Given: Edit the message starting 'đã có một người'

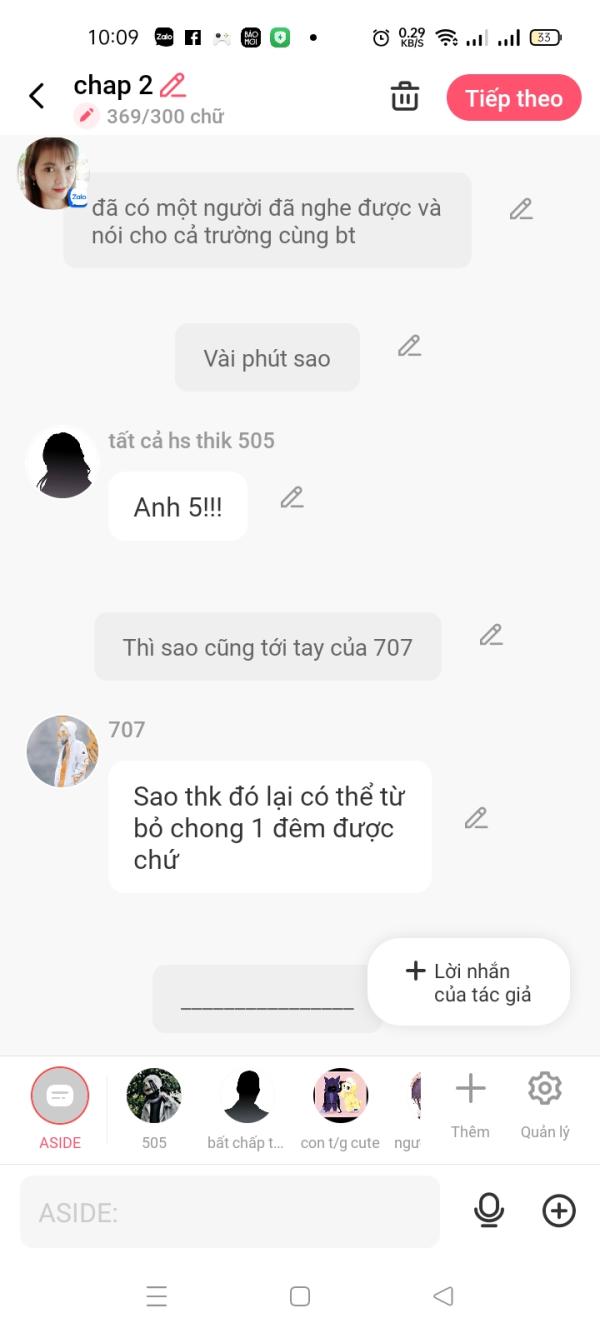Looking at the screenshot, I should tap(520, 209).
